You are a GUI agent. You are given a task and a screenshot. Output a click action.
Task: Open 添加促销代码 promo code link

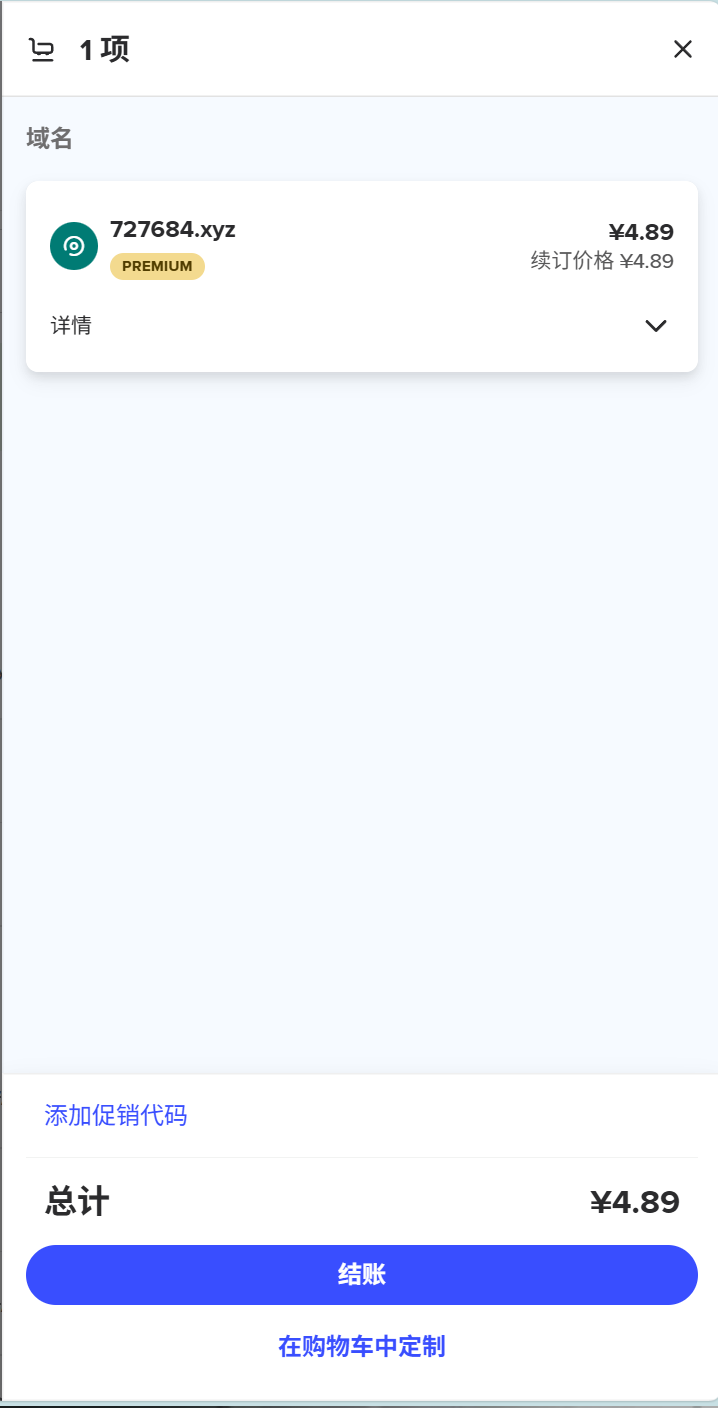(116, 1116)
